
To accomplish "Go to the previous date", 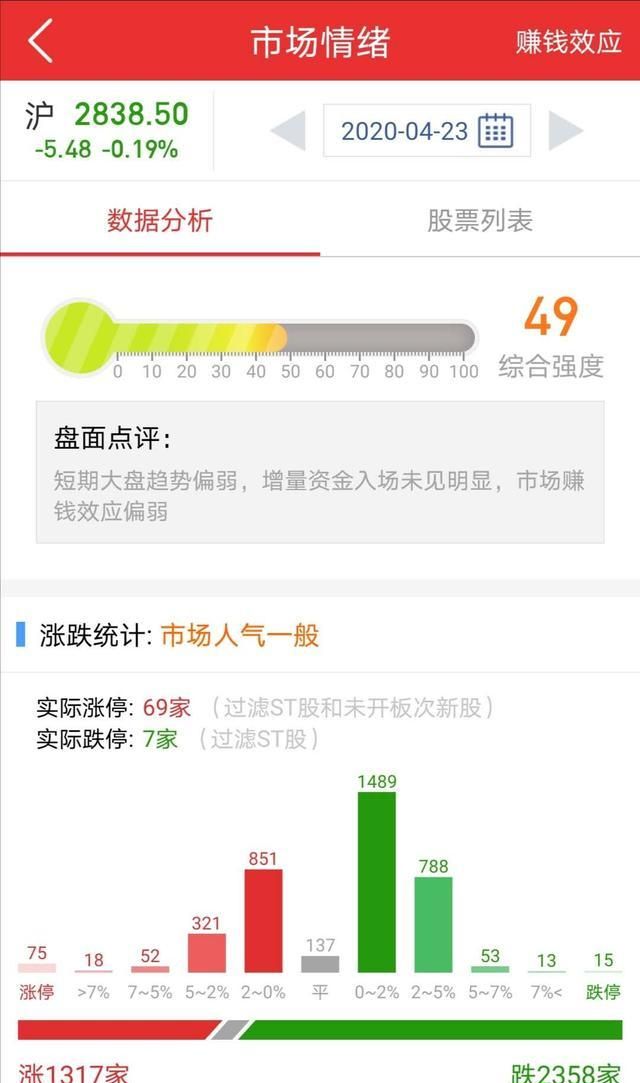I will point(289,131).
